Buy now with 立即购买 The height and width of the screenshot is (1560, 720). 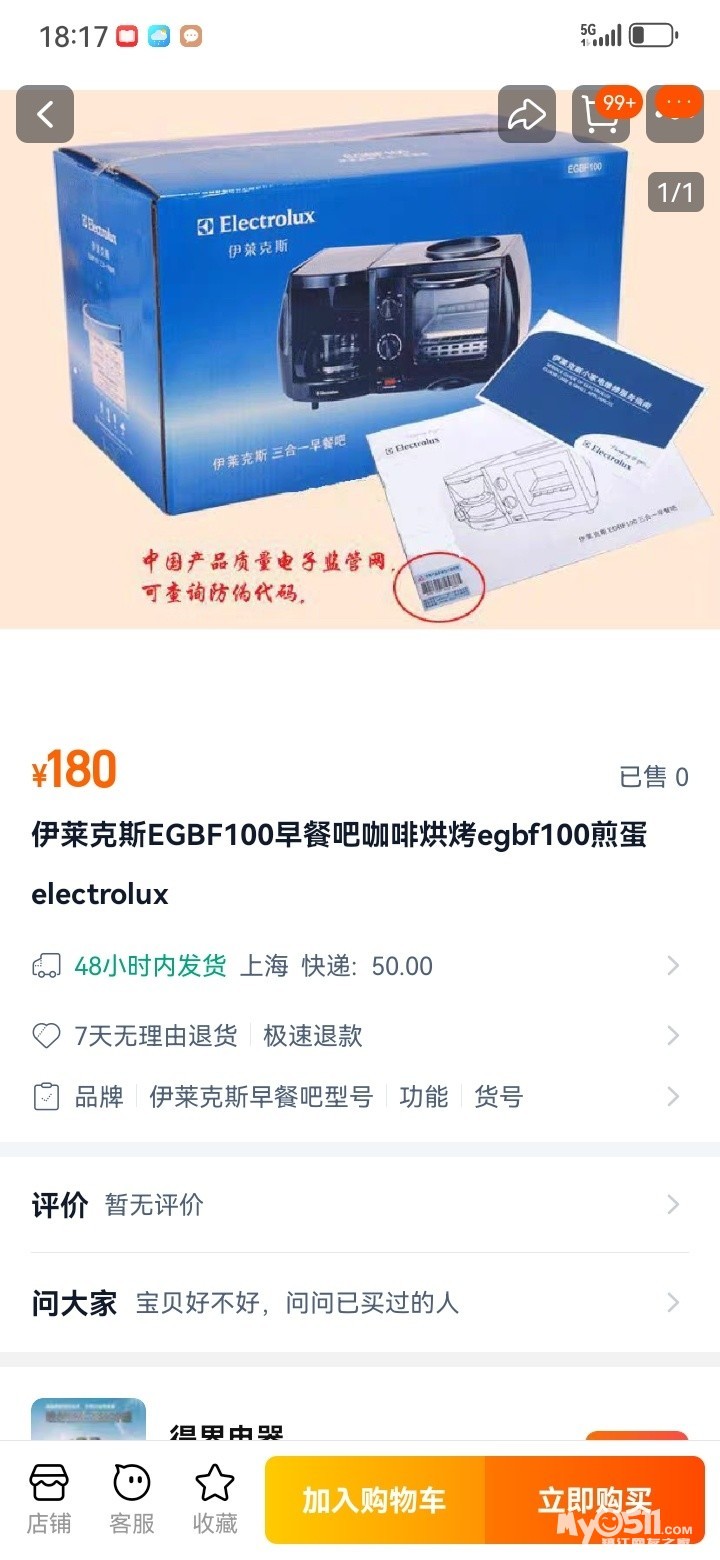tap(595, 1500)
